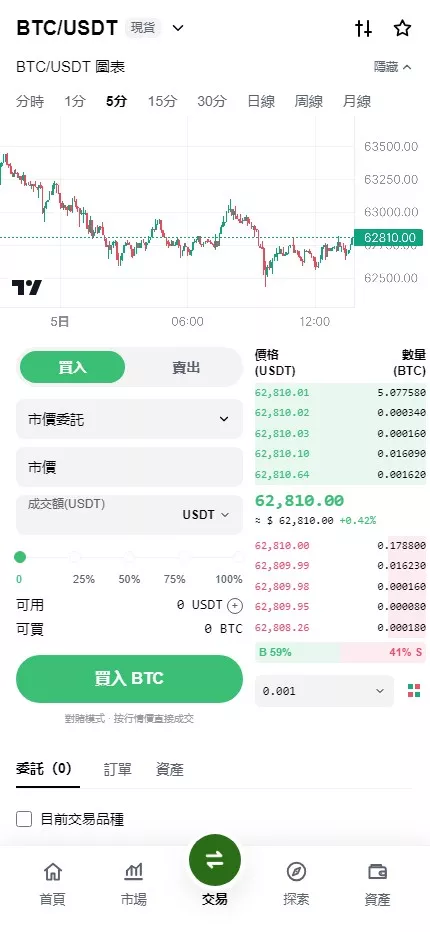Select the 日線 chart interval
This screenshot has width=430, height=932.
[261, 101]
